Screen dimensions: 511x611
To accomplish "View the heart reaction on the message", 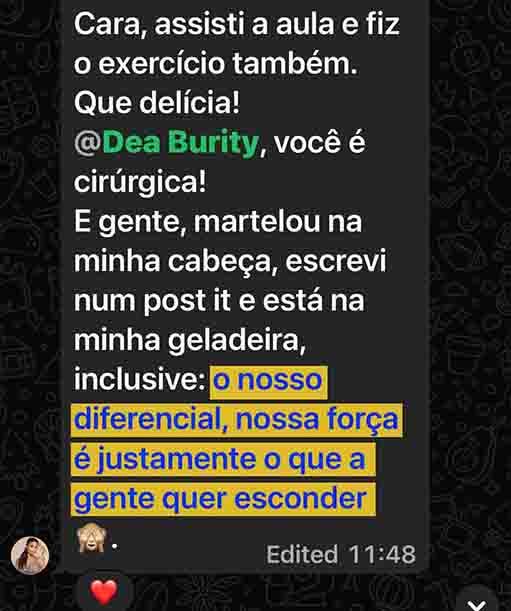I will [x=104, y=592].
